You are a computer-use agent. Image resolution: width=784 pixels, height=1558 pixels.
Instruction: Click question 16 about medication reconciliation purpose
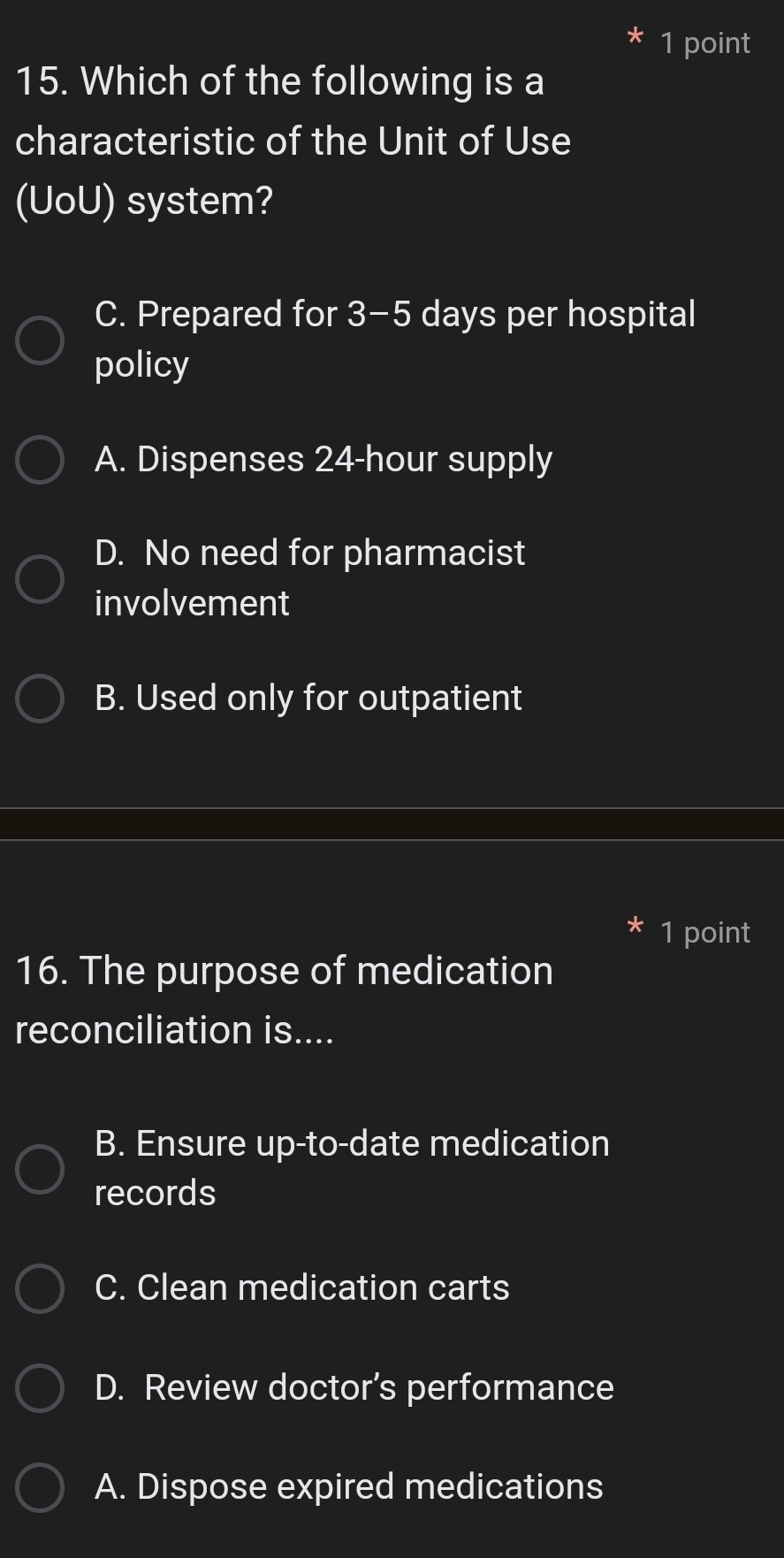[283, 999]
